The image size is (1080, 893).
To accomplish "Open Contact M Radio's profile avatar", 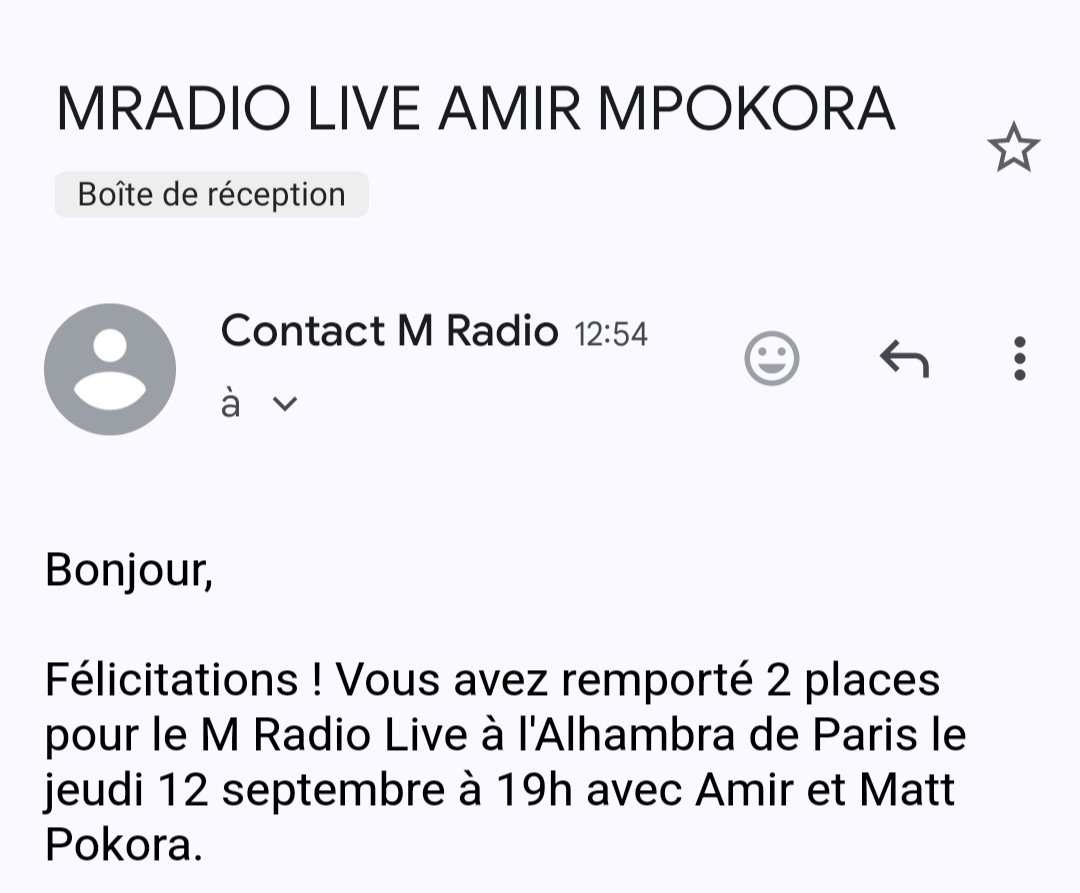I will (x=110, y=369).
